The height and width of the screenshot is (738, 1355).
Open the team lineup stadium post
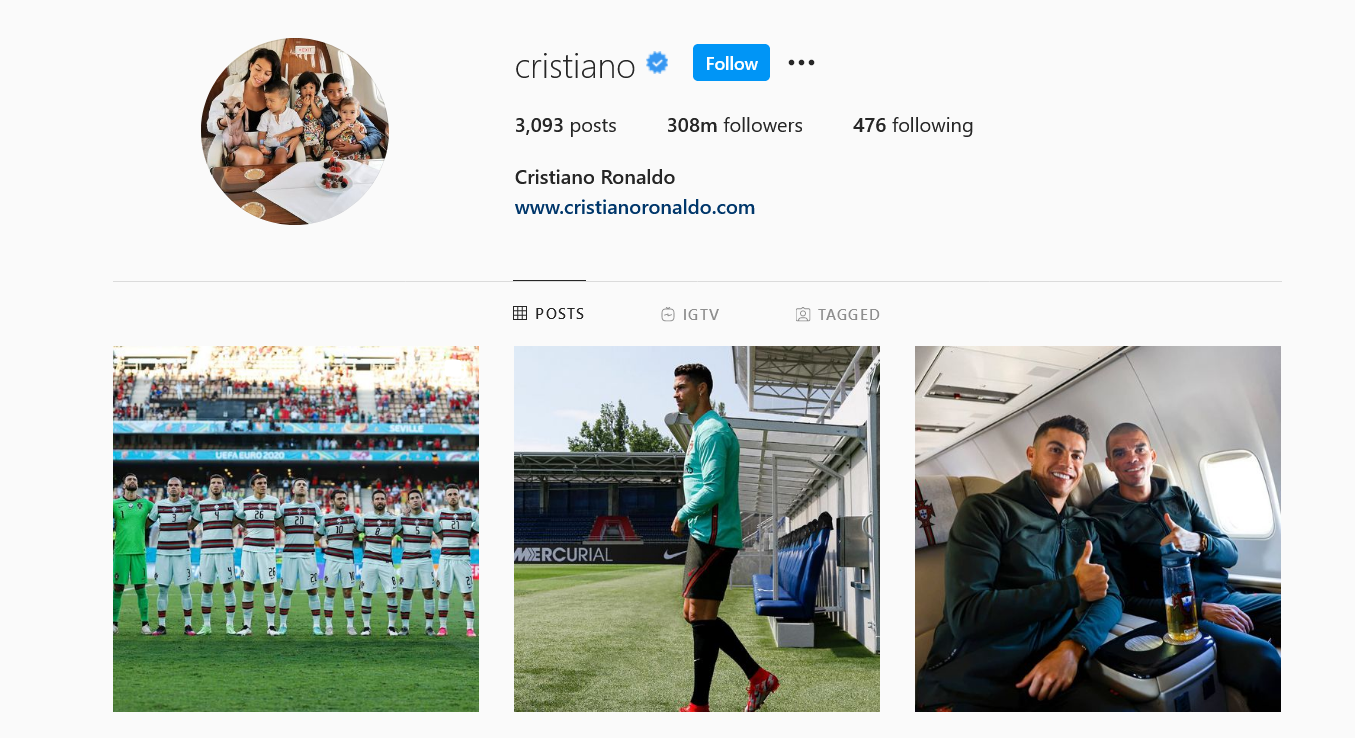[296, 528]
